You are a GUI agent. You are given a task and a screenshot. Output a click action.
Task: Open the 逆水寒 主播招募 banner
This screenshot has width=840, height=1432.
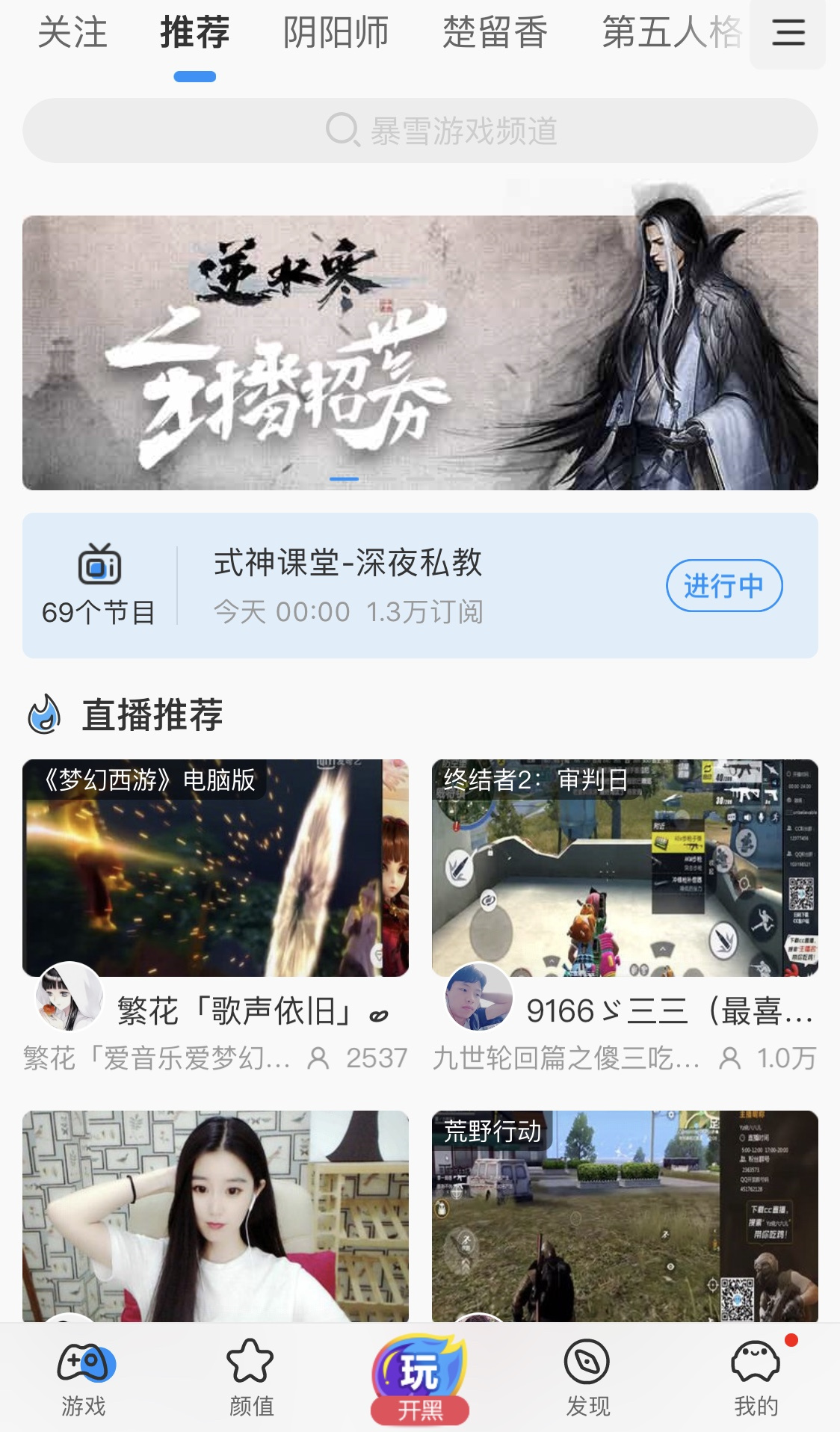click(420, 353)
